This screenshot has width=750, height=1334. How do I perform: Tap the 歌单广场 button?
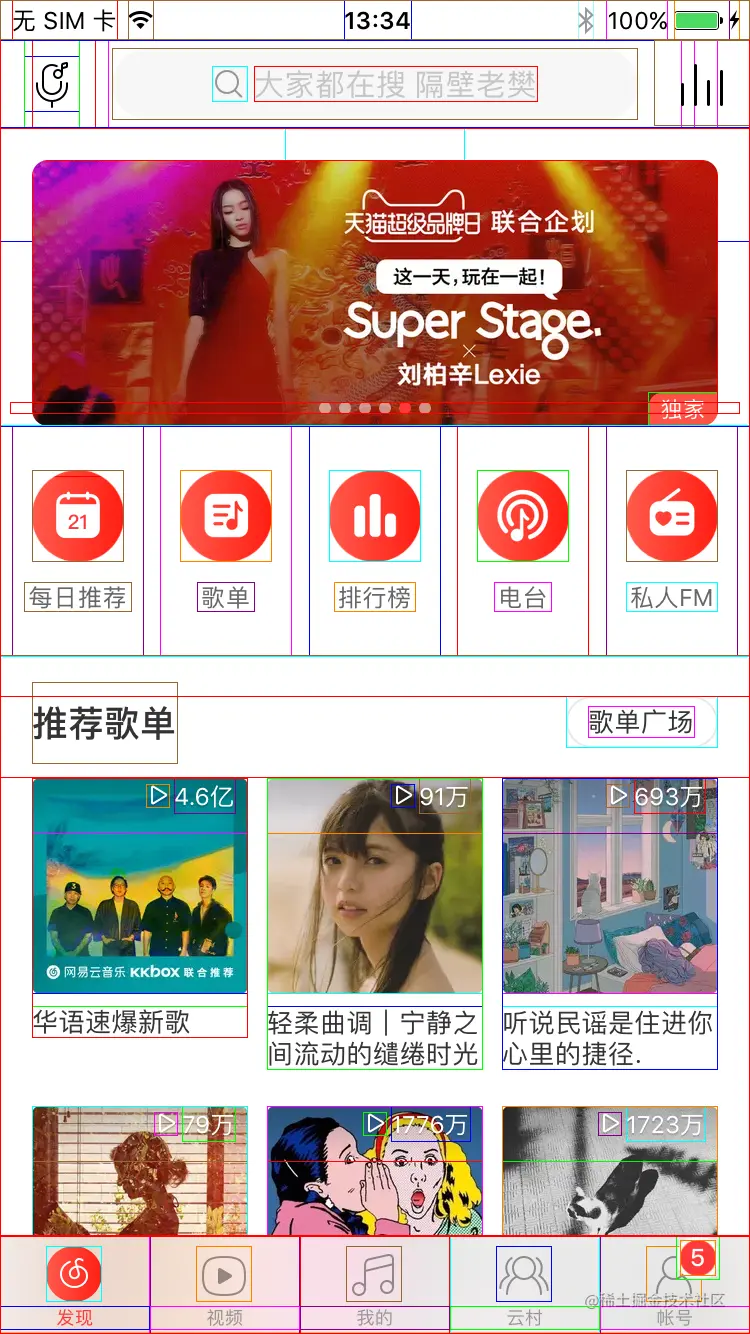(x=641, y=722)
